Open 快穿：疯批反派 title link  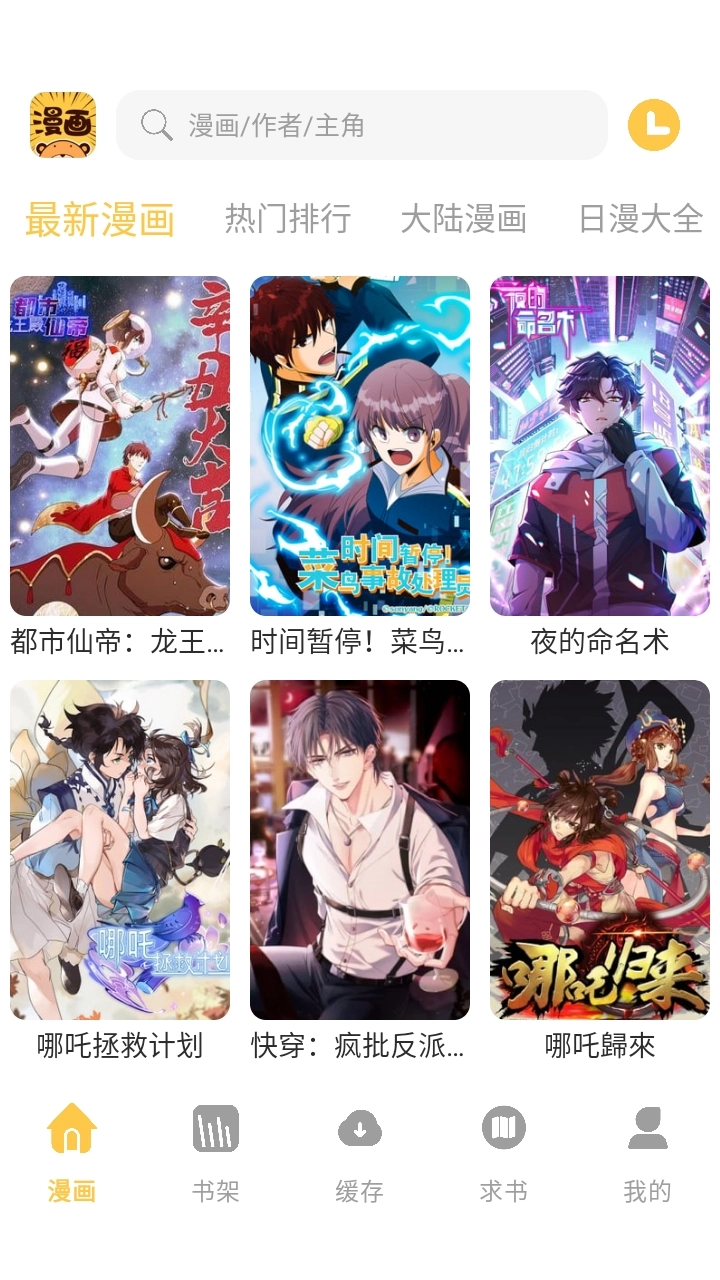click(359, 1047)
